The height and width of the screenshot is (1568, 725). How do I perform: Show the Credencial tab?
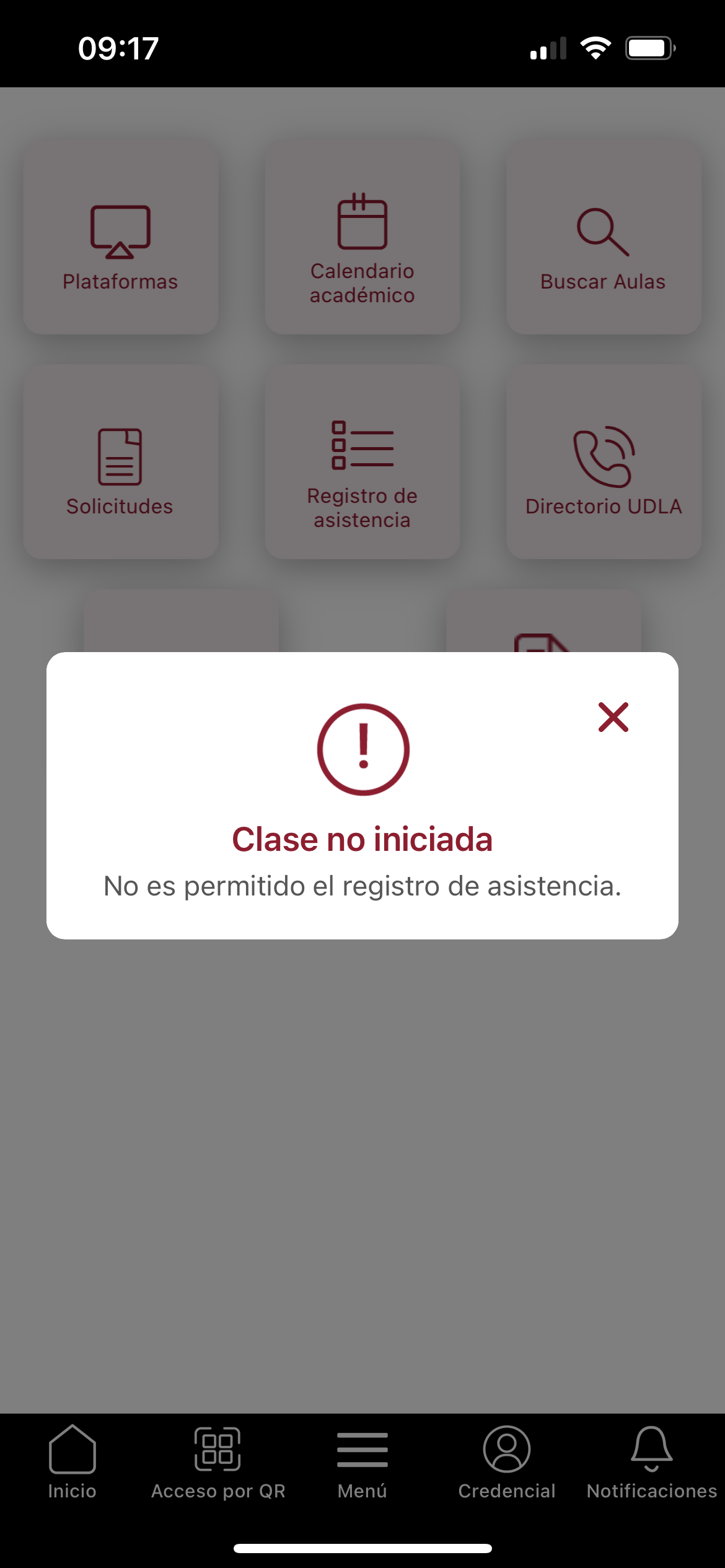coord(507,1463)
